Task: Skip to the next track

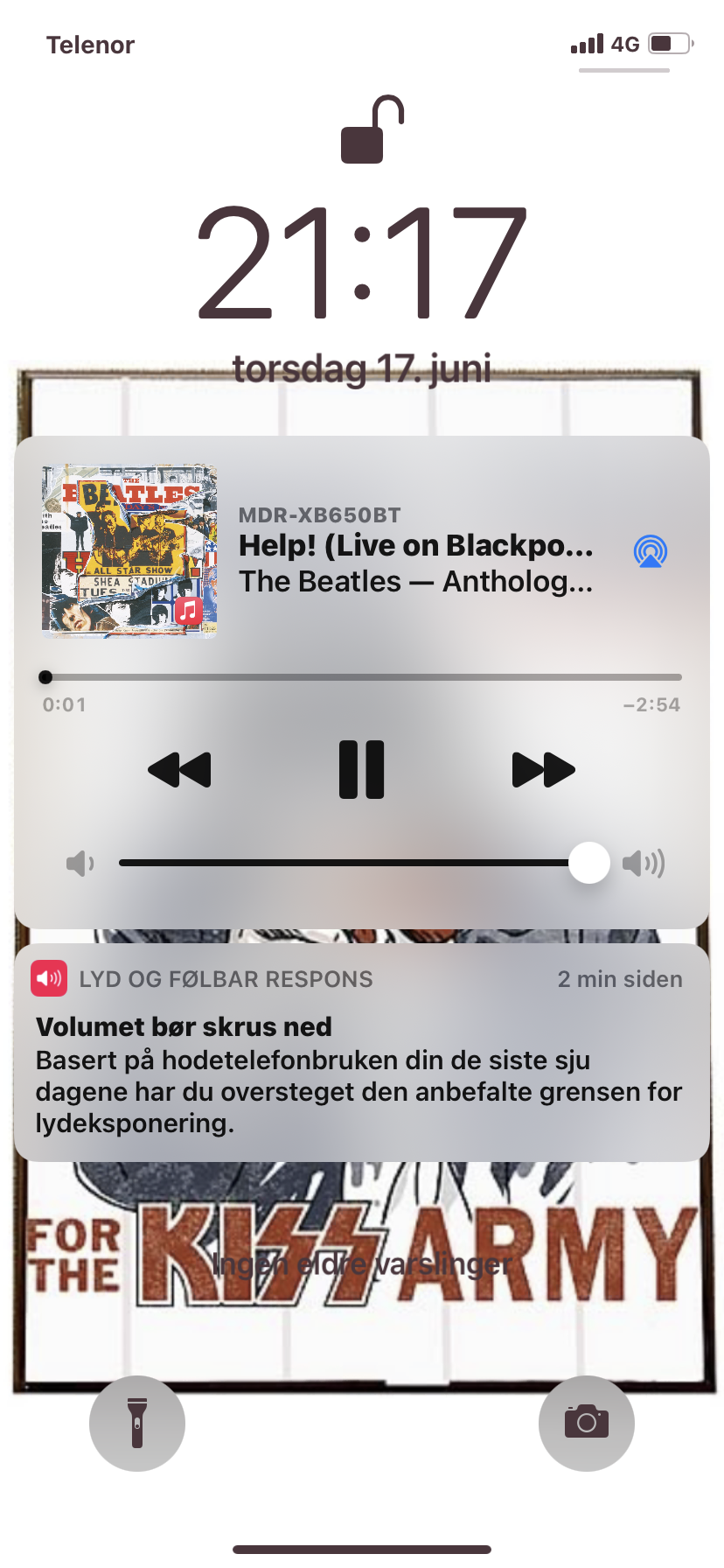Action: (543, 770)
